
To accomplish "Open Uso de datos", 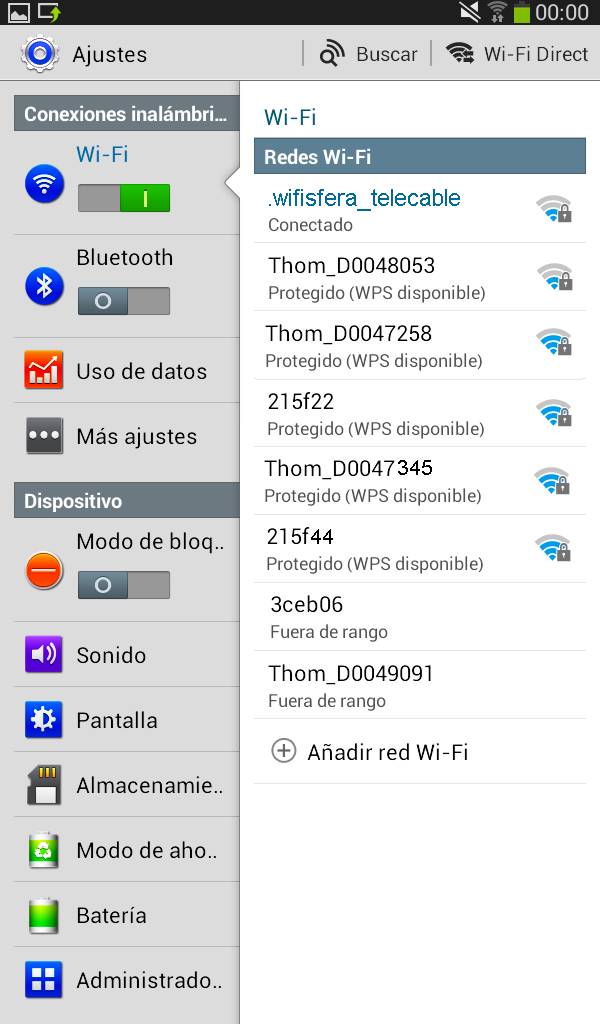I will click(x=127, y=370).
